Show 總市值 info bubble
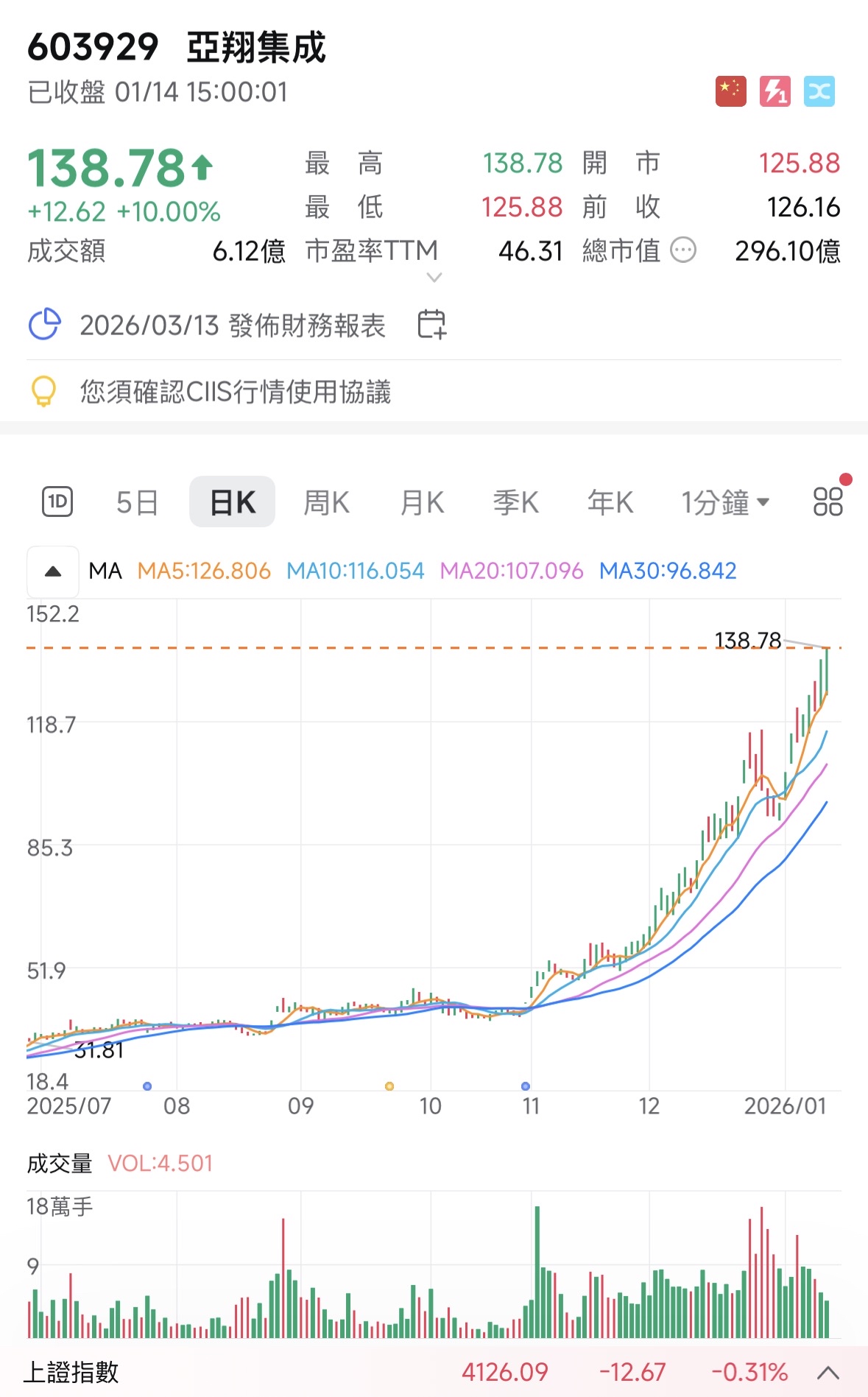 click(x=683, y=250)
